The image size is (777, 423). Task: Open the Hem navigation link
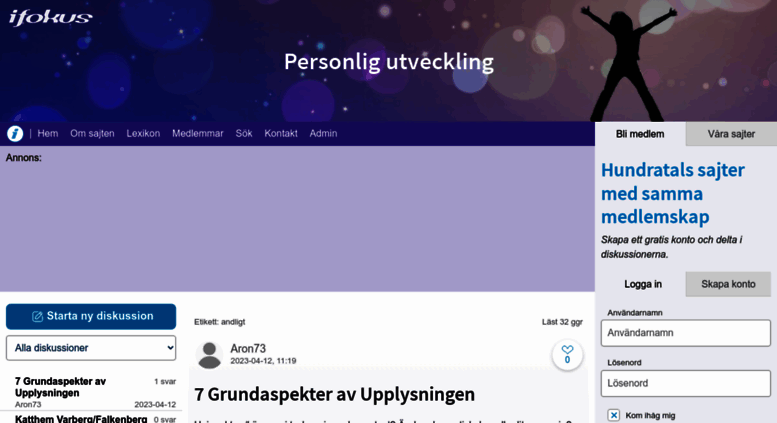pyautogui.click(x=48, y=133)
